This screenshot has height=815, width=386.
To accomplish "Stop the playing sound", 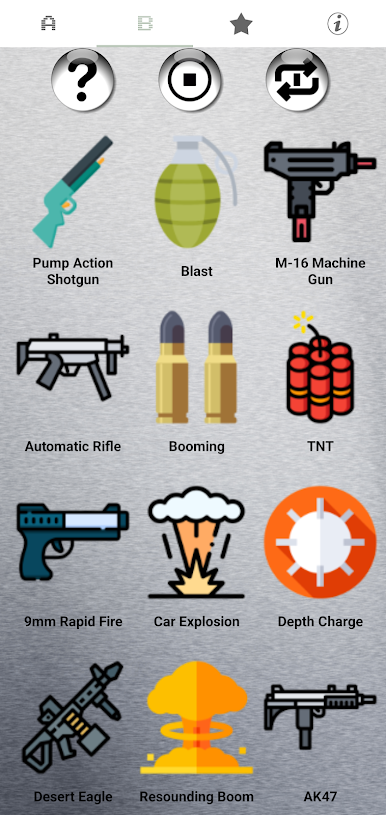I will coord(190,80).
